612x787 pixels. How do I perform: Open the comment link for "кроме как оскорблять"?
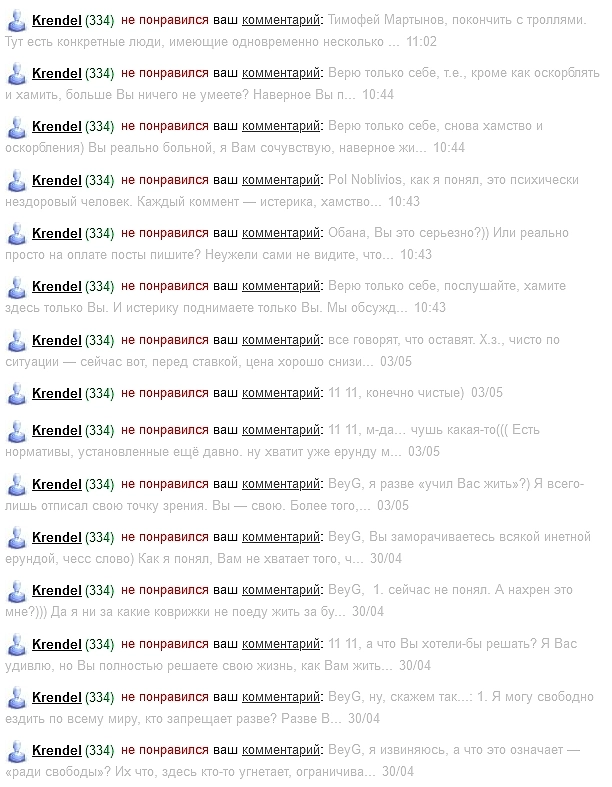(x=281, y=73)
